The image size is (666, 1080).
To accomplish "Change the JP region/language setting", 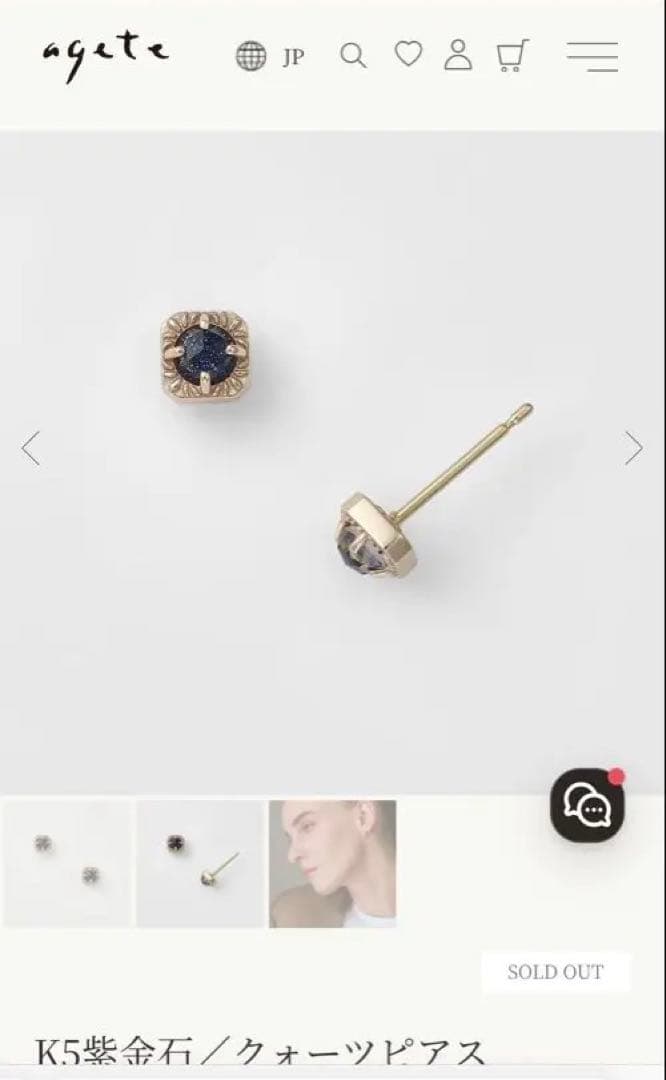I will coord(270,56).
